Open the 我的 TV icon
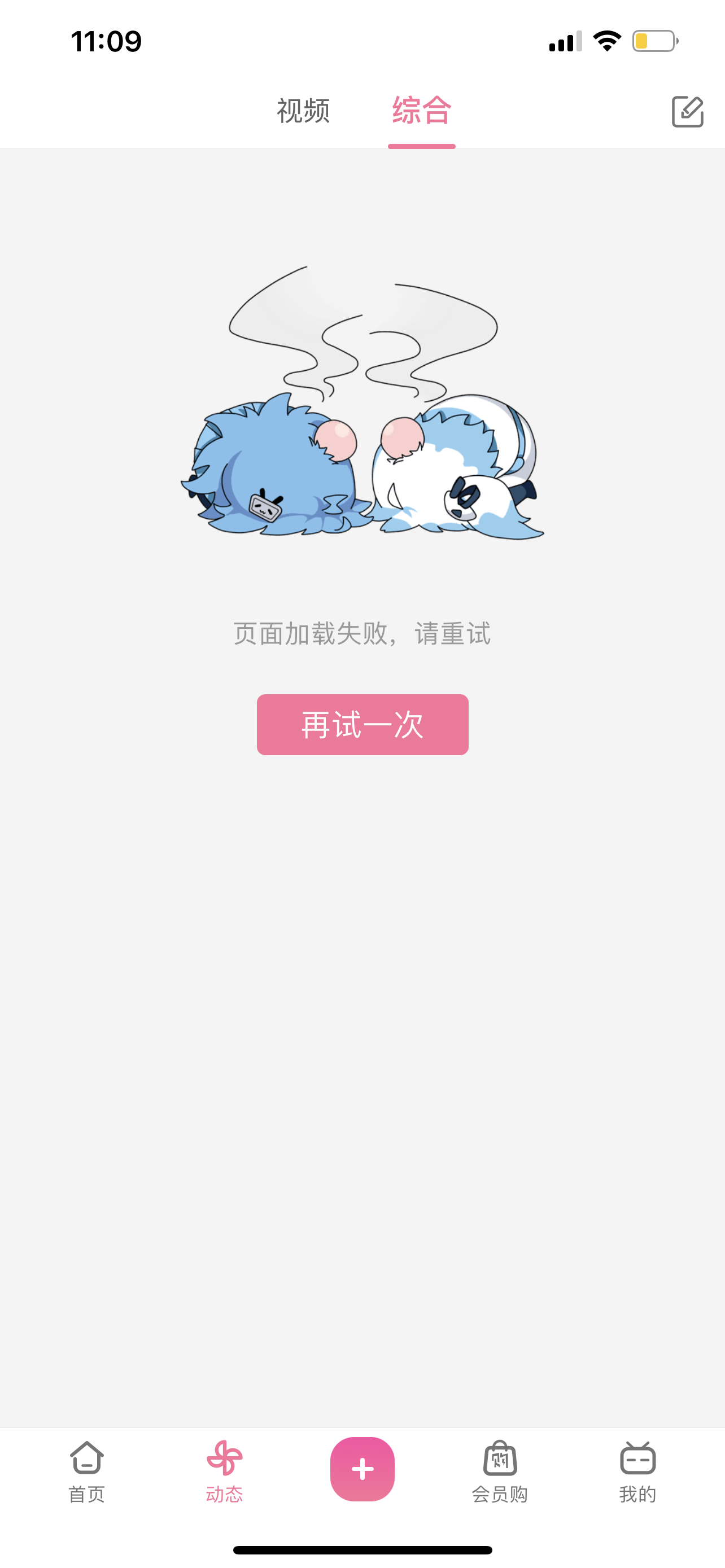The image size is (725, 1568). [x=638, y=1459]
